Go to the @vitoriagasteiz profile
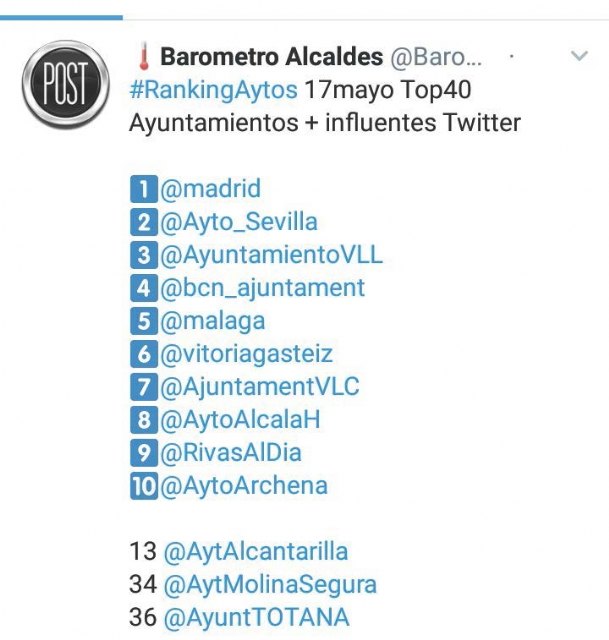 coord(246,354)
